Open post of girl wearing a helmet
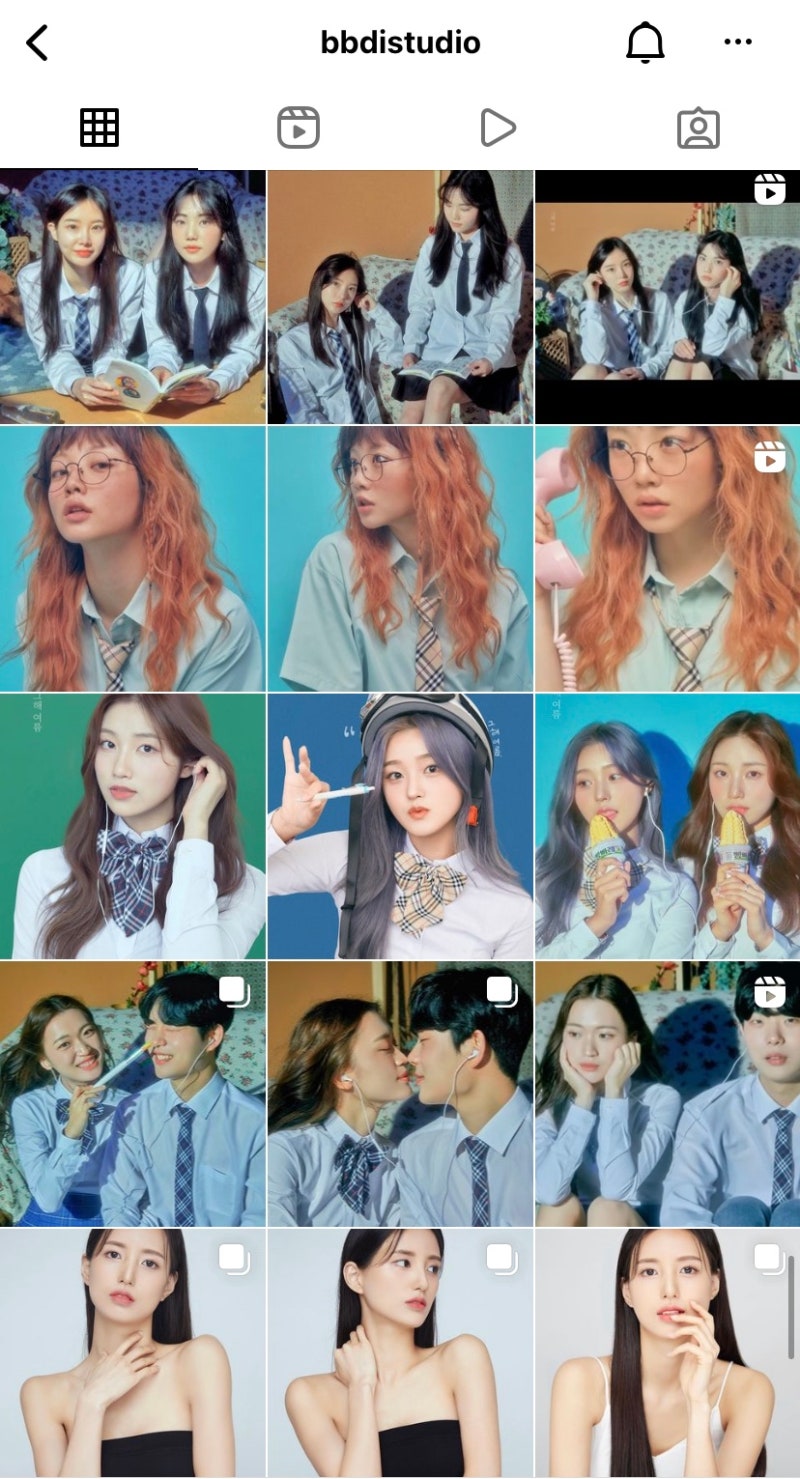 [400, 827]
